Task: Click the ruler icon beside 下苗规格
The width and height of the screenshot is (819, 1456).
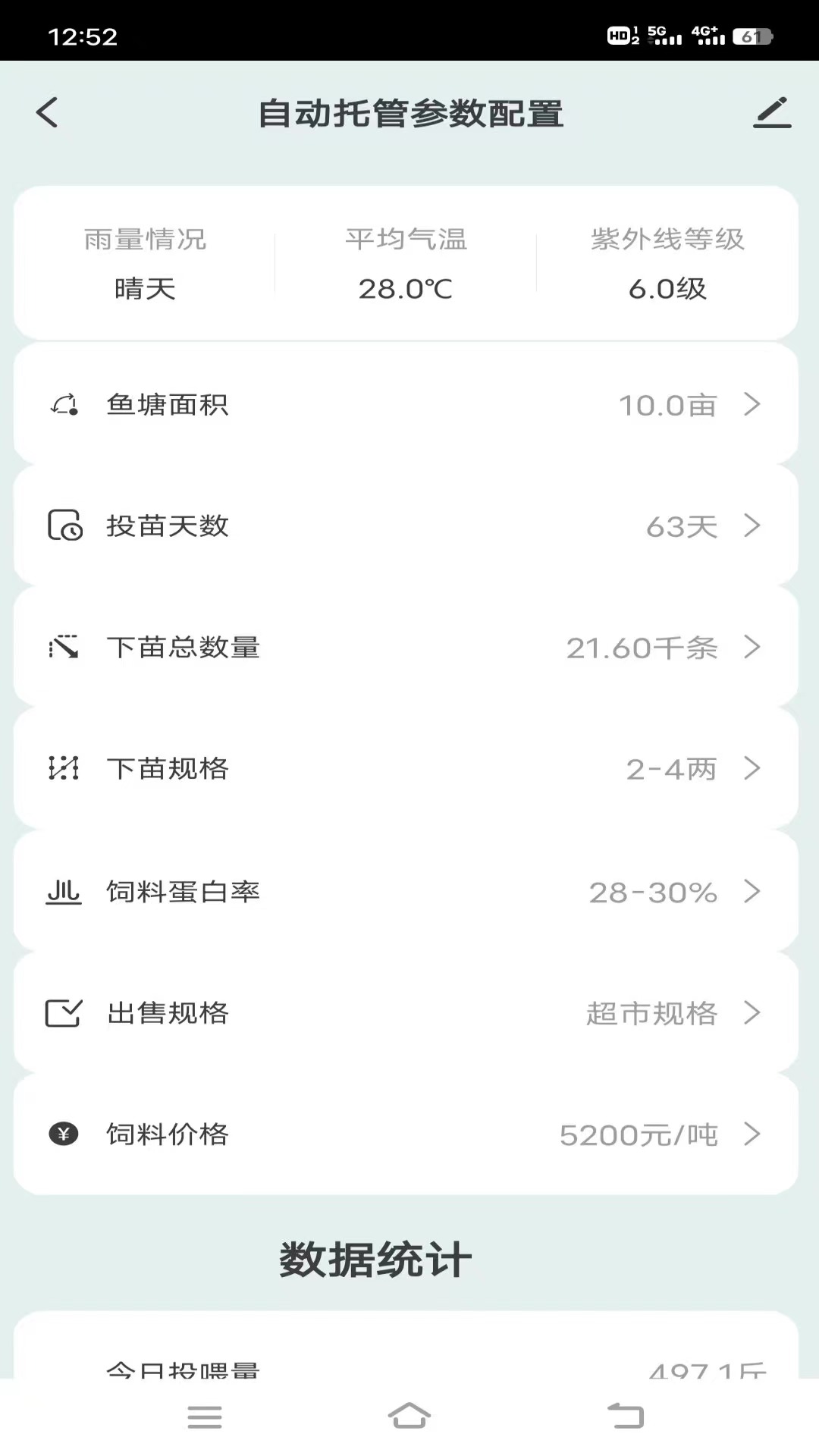Action: pyautogui.click(x=64, y=769)
